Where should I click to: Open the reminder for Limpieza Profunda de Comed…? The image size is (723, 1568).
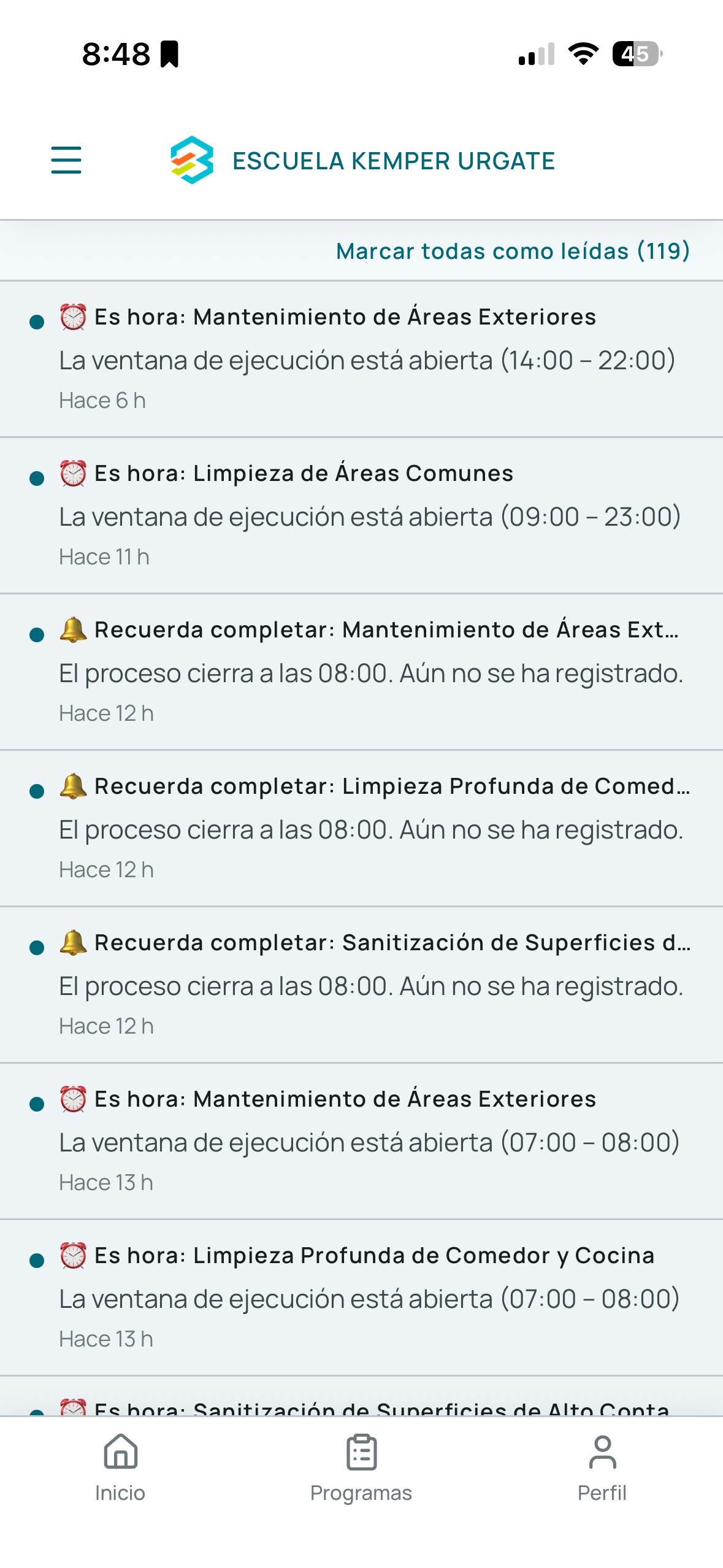361,828
